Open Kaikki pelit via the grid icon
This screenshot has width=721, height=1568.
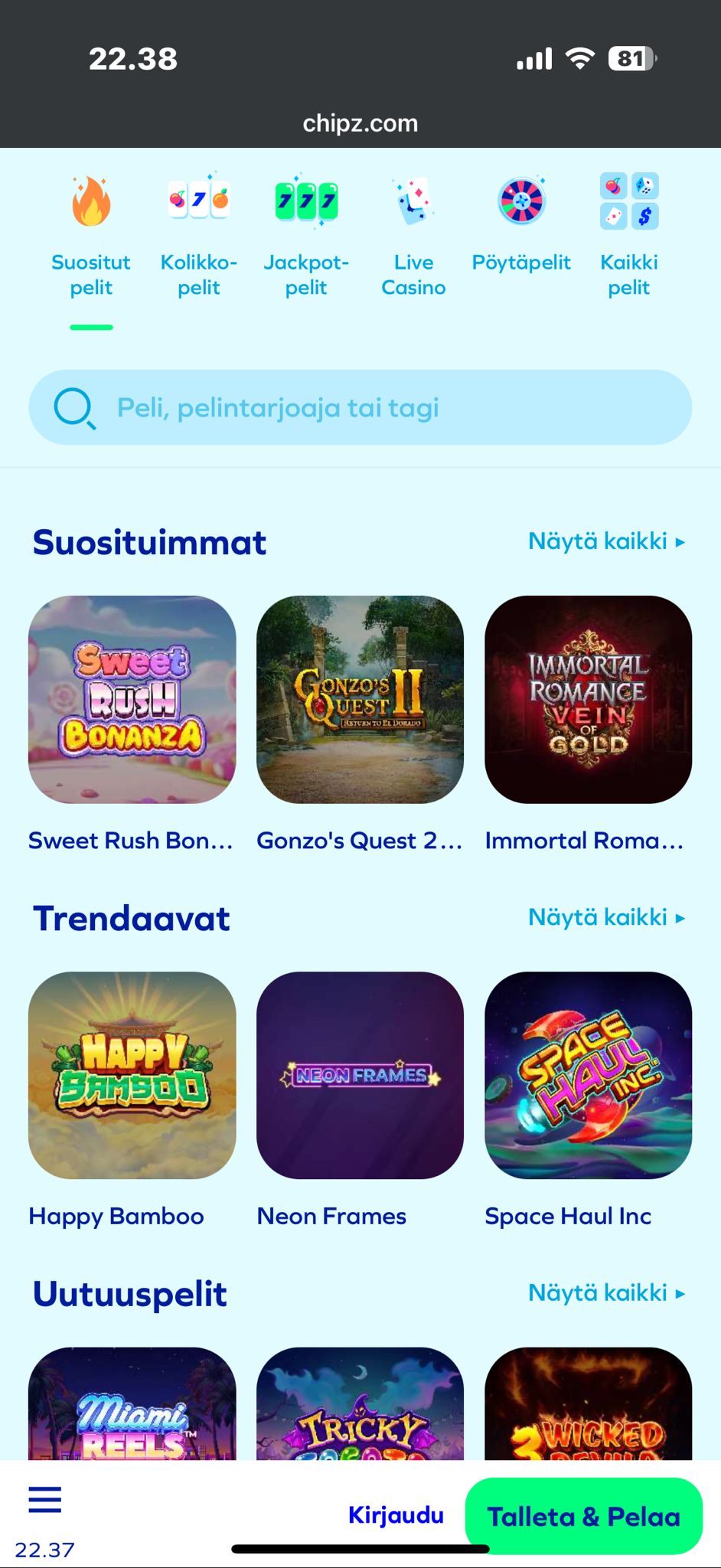629,201
